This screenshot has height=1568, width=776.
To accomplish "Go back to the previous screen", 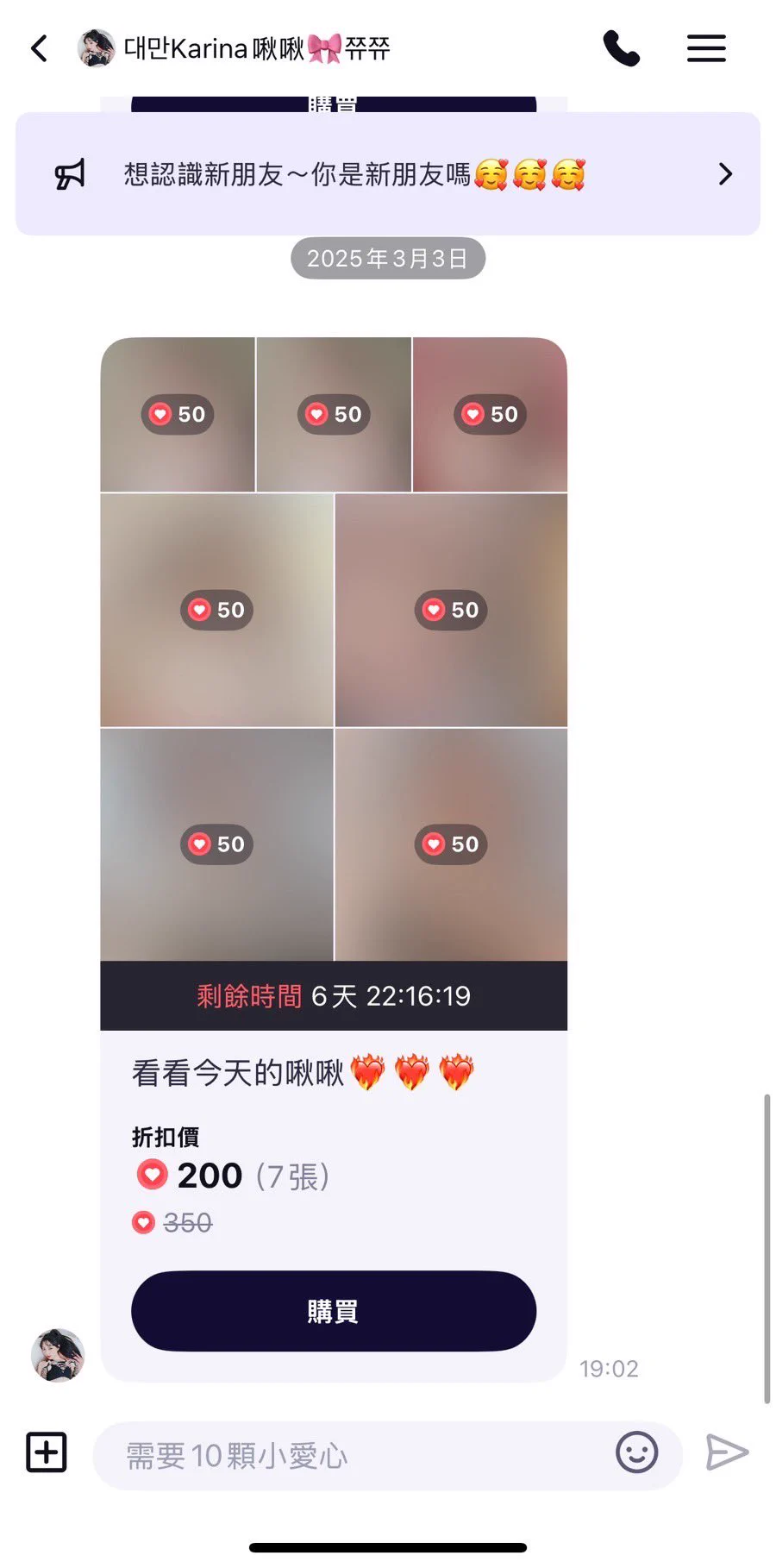I will pyautogui.click(x=40, y=48).
